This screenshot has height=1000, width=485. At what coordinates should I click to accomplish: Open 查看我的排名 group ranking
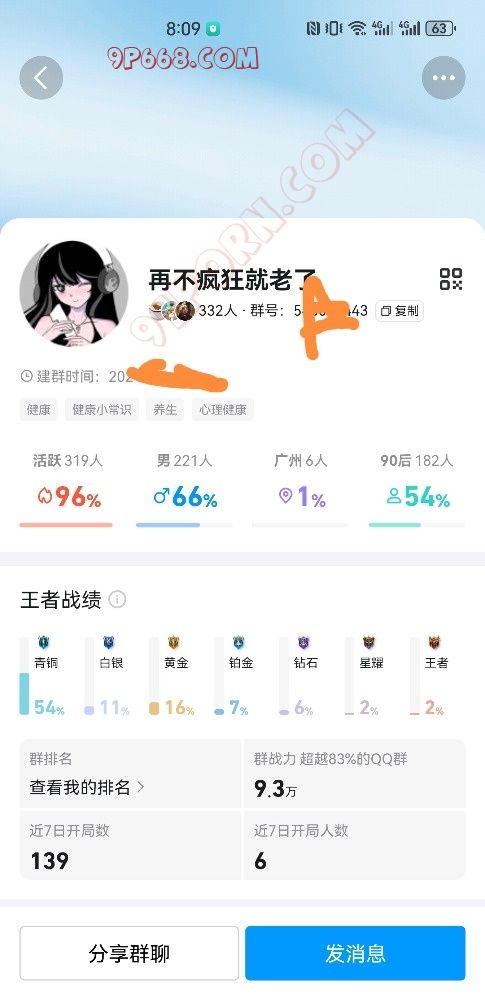(87, 788)
